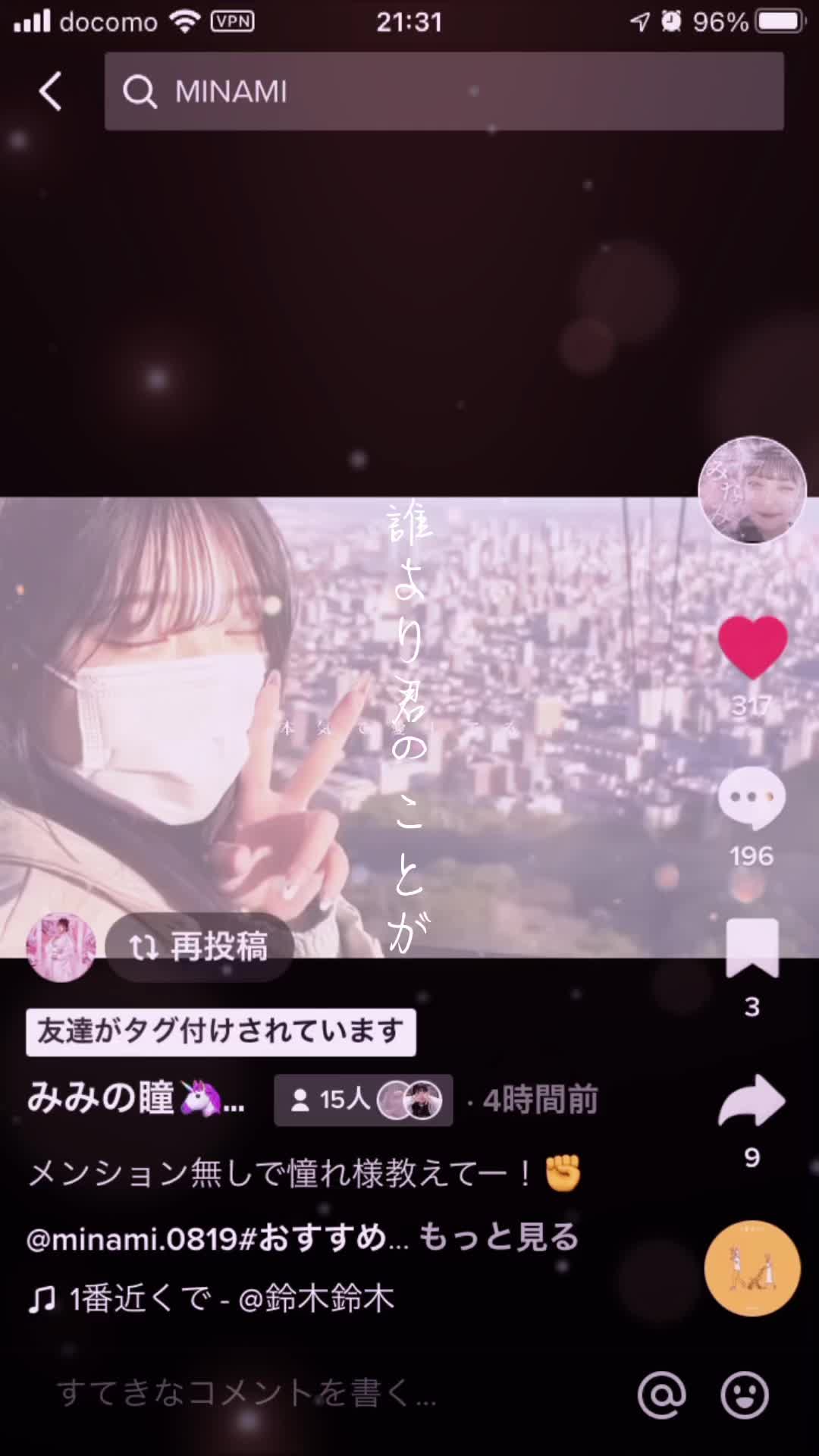View the 15人 tagged people
Viewport: 819px width, 1456px height.
point(362,1100)
